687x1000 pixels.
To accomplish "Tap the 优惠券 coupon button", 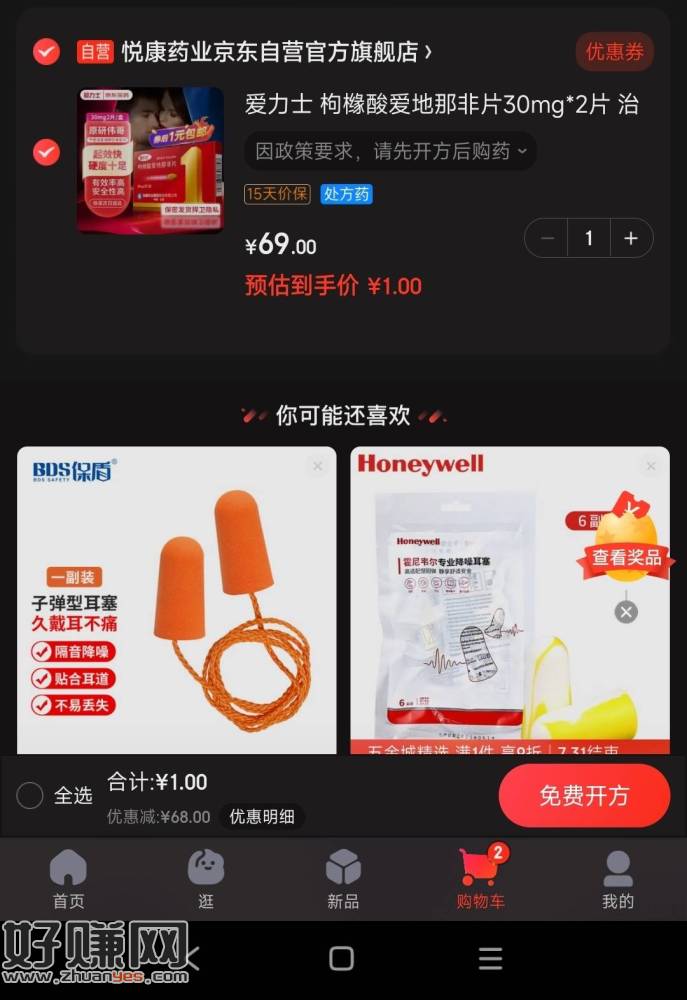I will 614,52.
